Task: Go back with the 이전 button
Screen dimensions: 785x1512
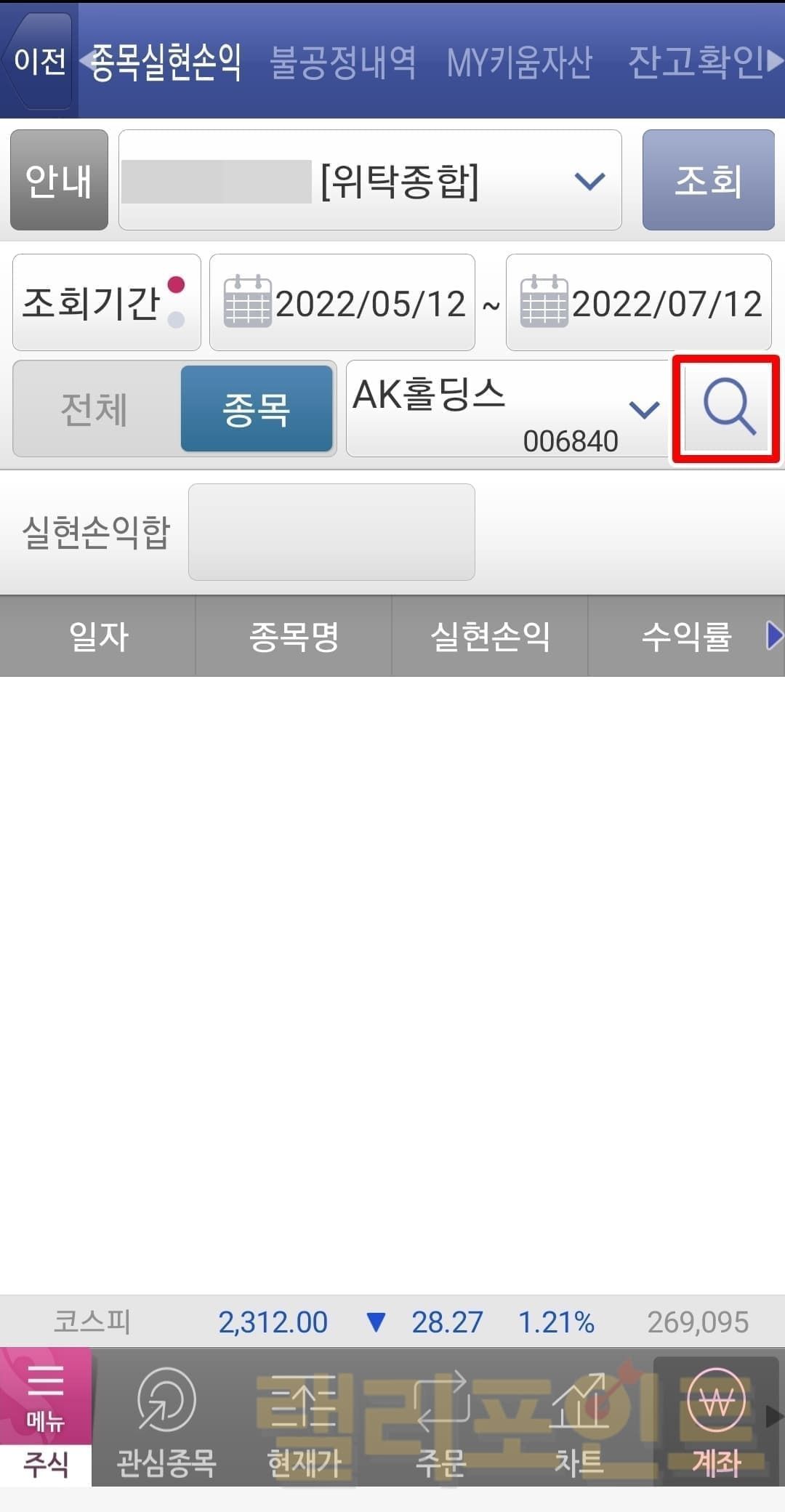Action: click(39, 61)
